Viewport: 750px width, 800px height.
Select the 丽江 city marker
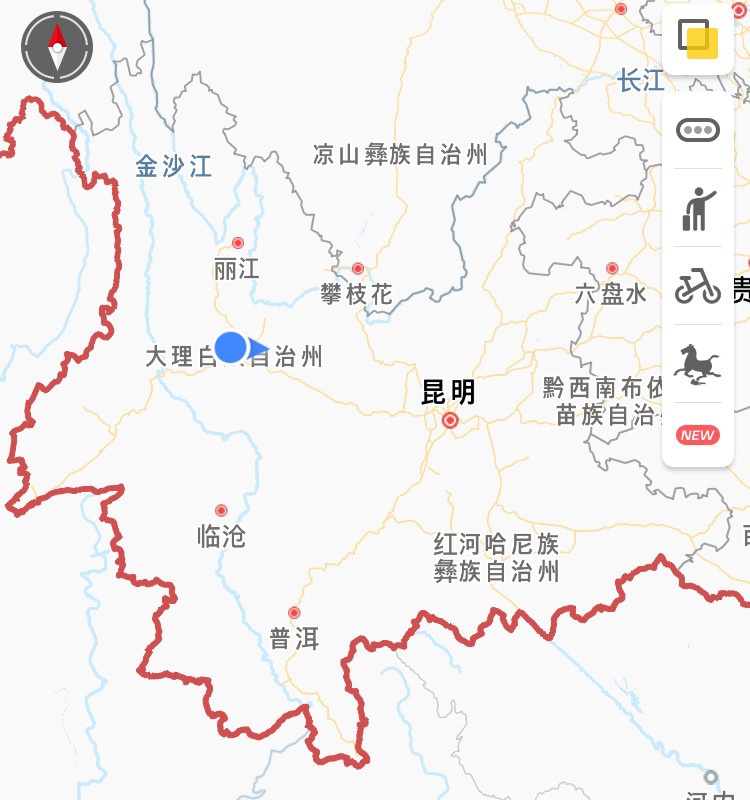(x=238, y=243)
